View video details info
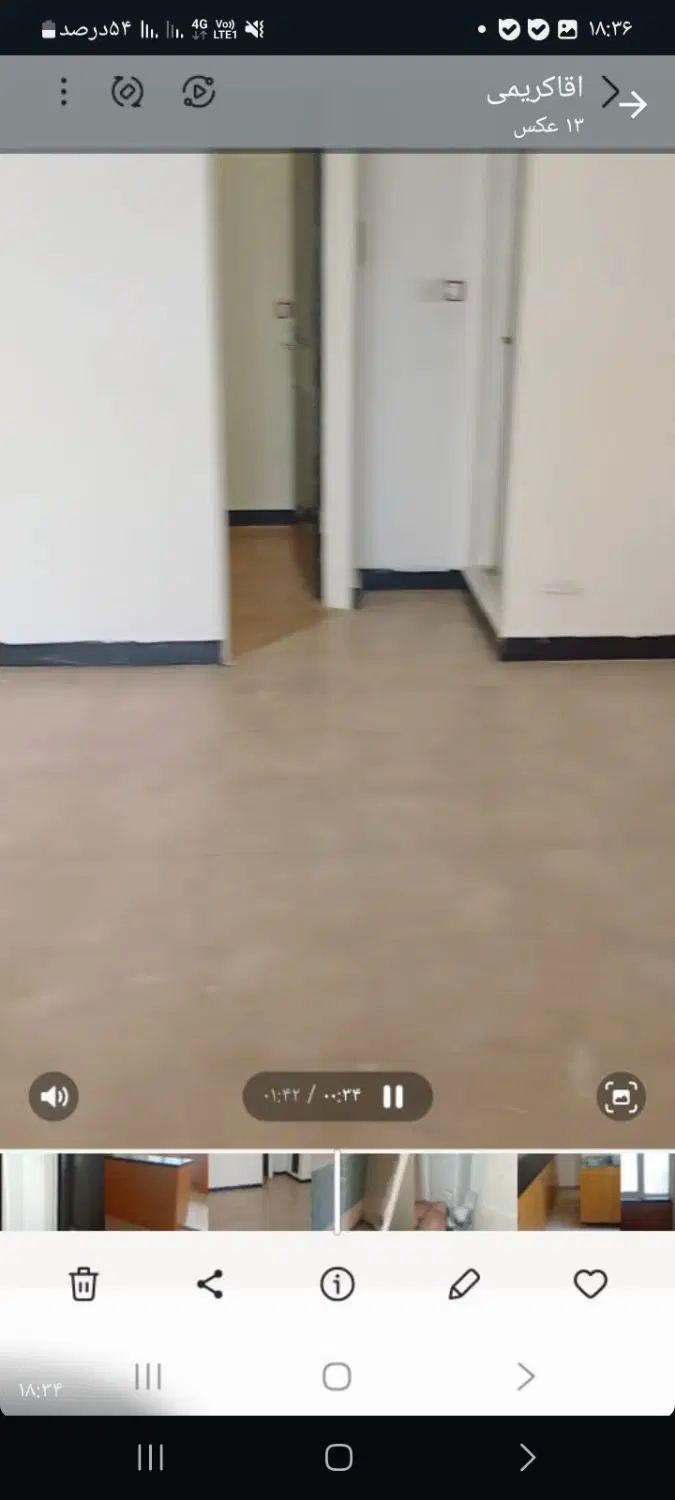Image resolution: width=675 pixels, height=1500 pixels. tap(337, 1284)
